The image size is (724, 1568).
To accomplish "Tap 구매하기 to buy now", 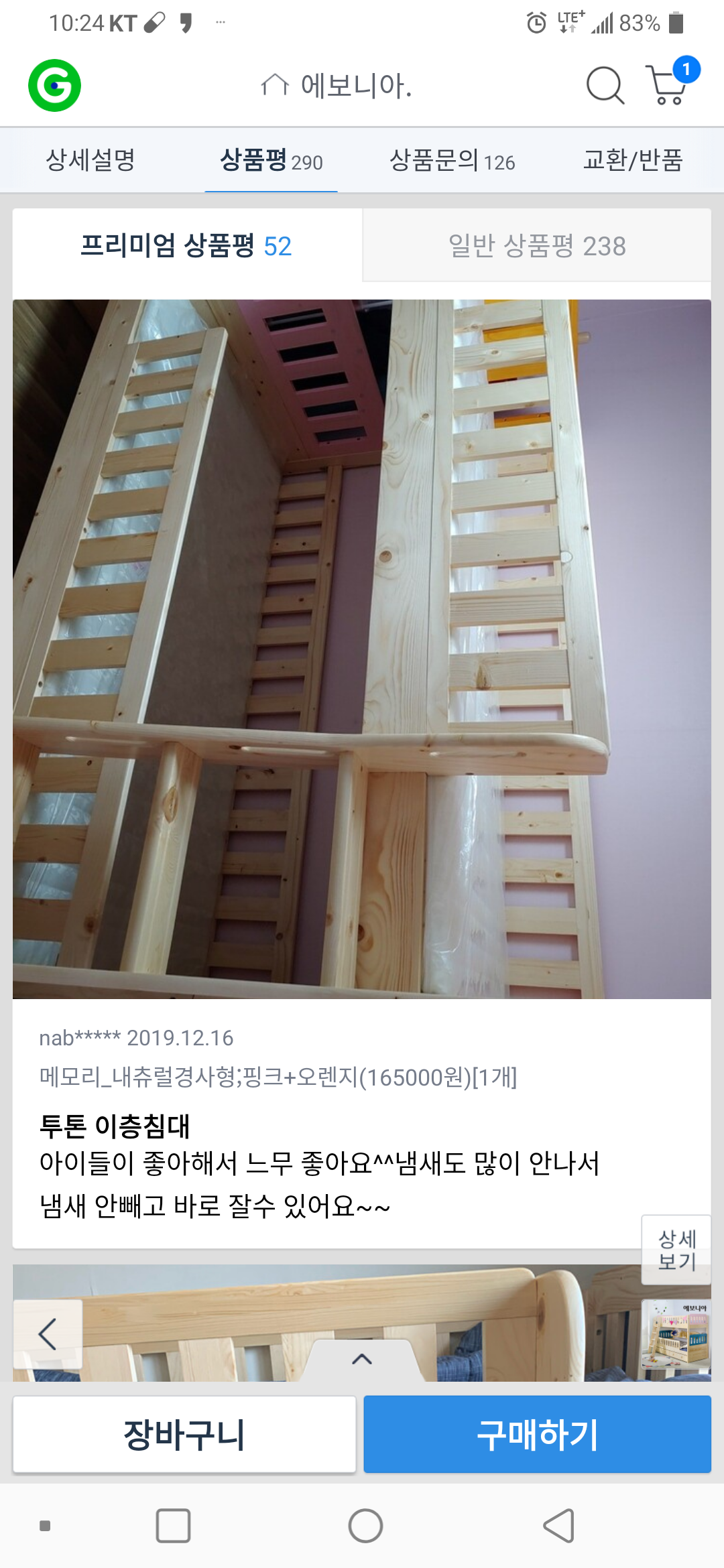I will 537,1435.
